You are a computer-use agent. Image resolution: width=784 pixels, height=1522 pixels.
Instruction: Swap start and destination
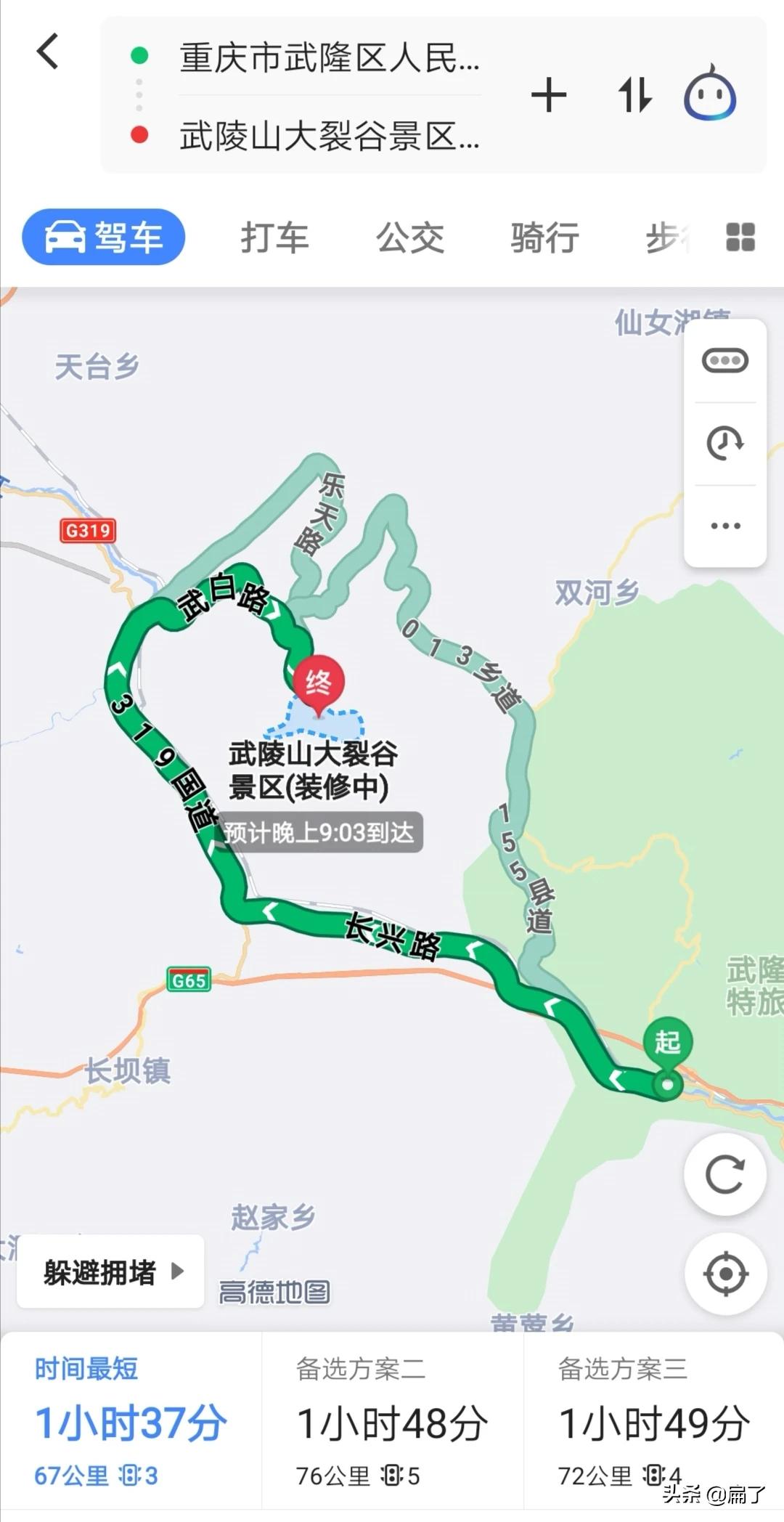point(634,95)
